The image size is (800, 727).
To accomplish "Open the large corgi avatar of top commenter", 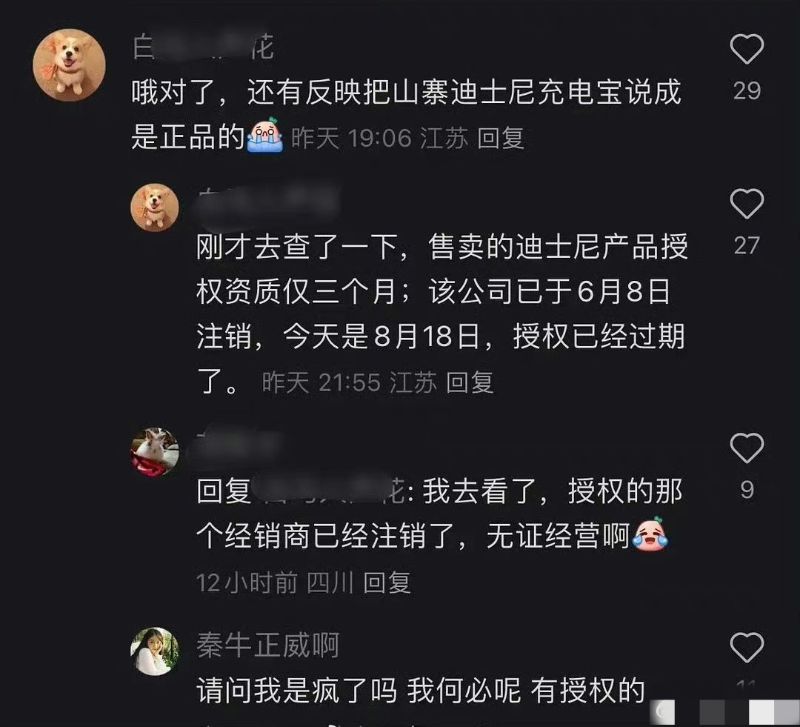I will [69, 63].
